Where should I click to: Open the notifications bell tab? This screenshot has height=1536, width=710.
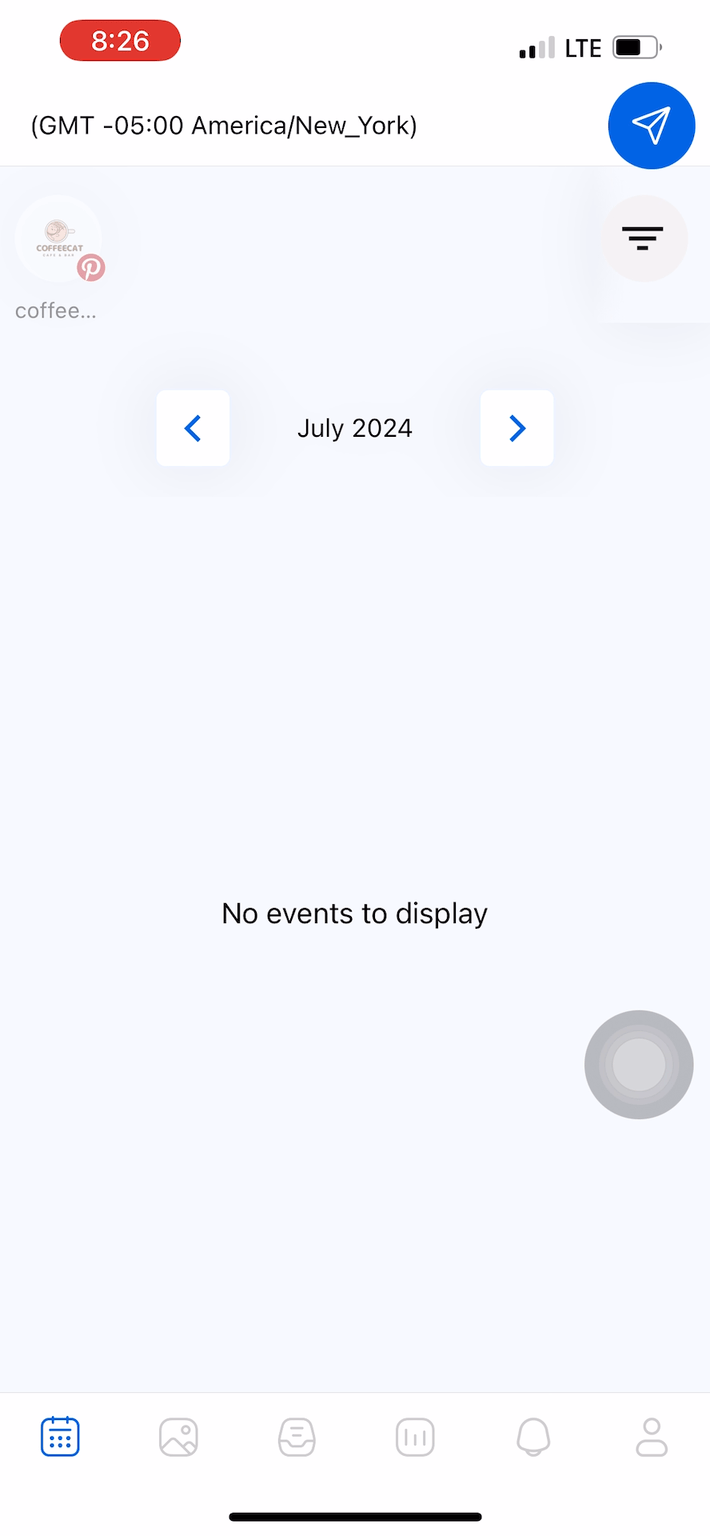click(533, 1437)
